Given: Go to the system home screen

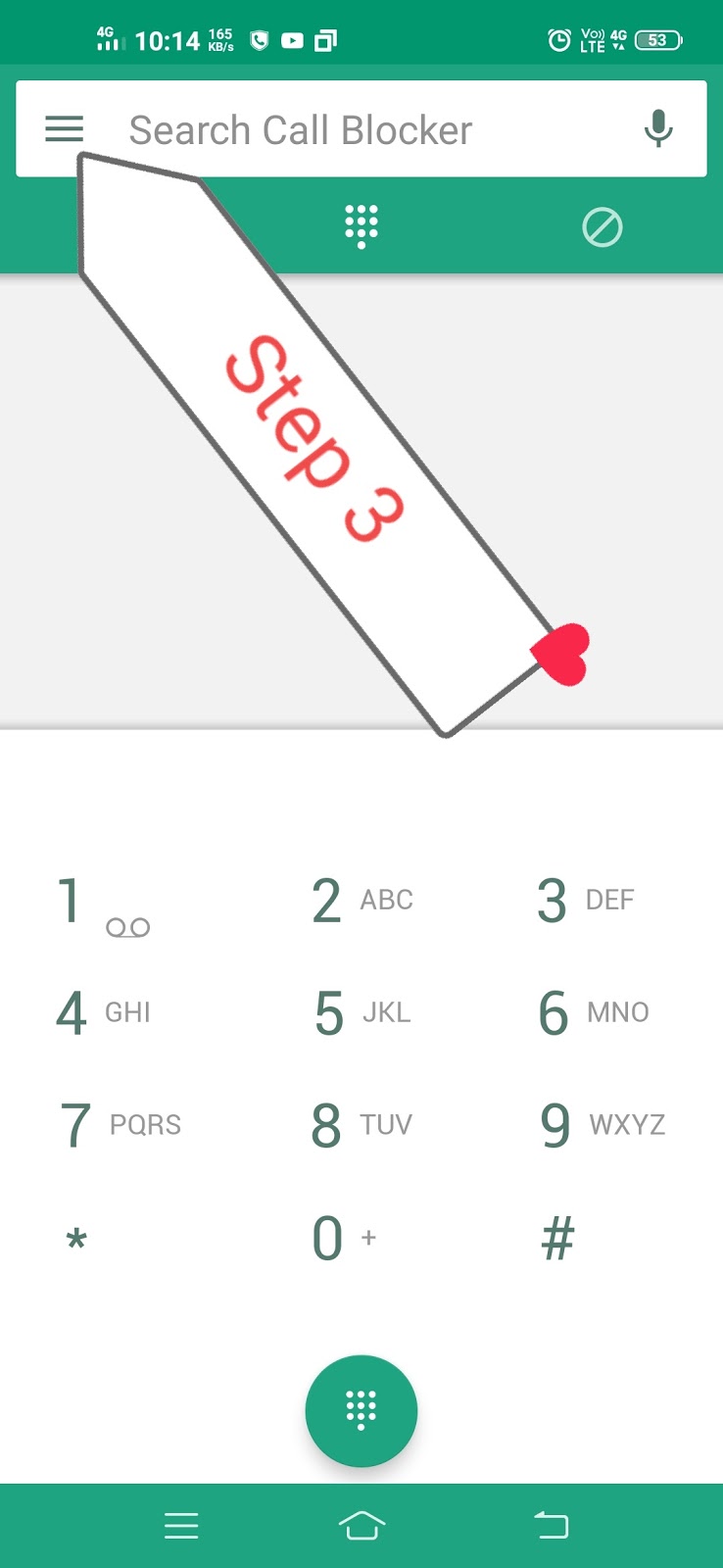Looking at the screenshot, I should pos(361,1525).
